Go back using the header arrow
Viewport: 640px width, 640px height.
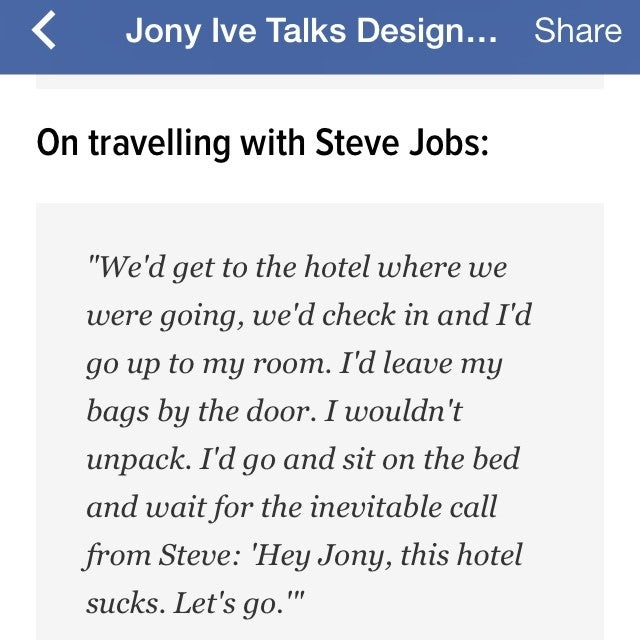pyautogui.click(x=44, y=31)
